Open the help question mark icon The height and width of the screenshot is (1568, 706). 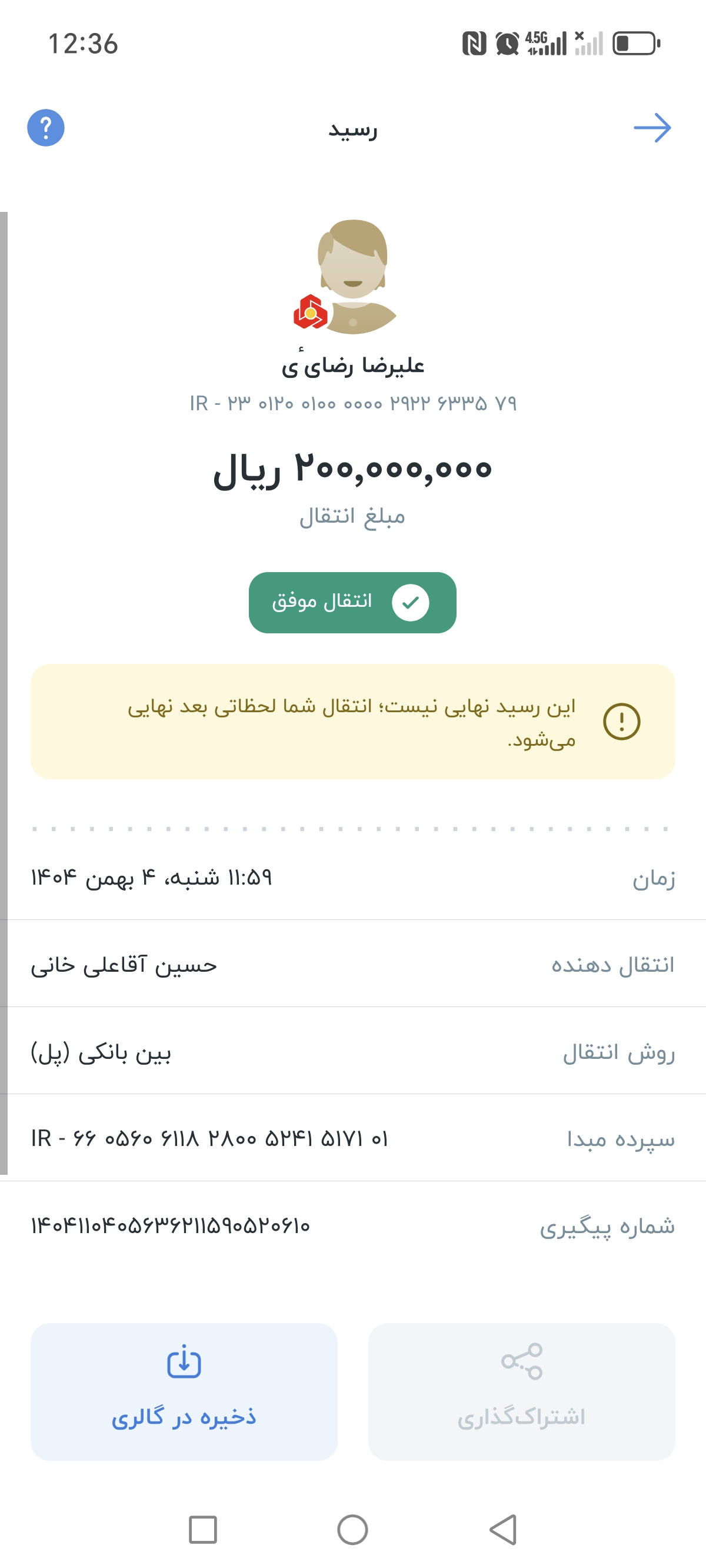(x=46, y=128)
